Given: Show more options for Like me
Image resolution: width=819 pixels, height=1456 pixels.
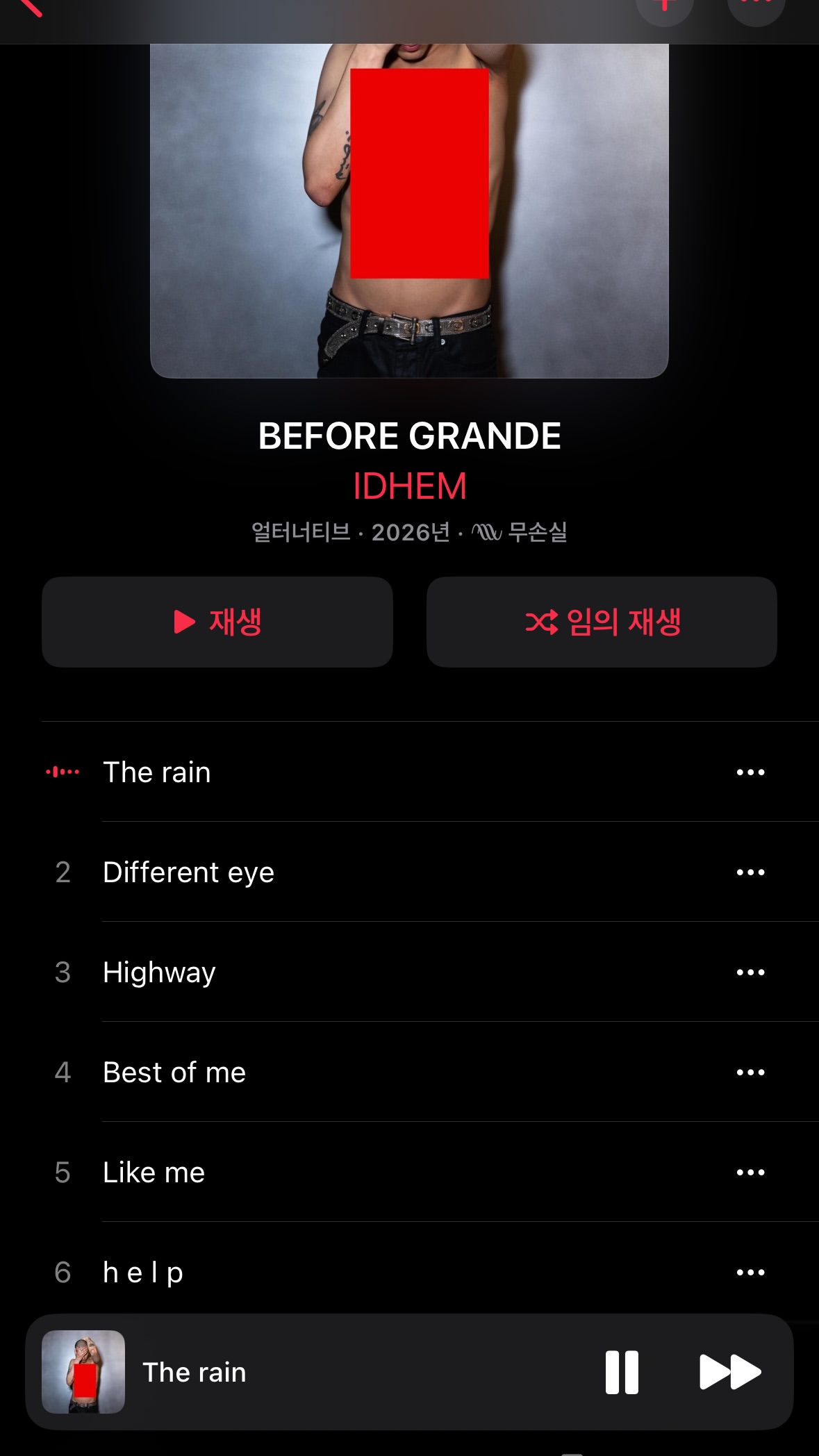Looking at the screenshot, I should coord(750,1172).
